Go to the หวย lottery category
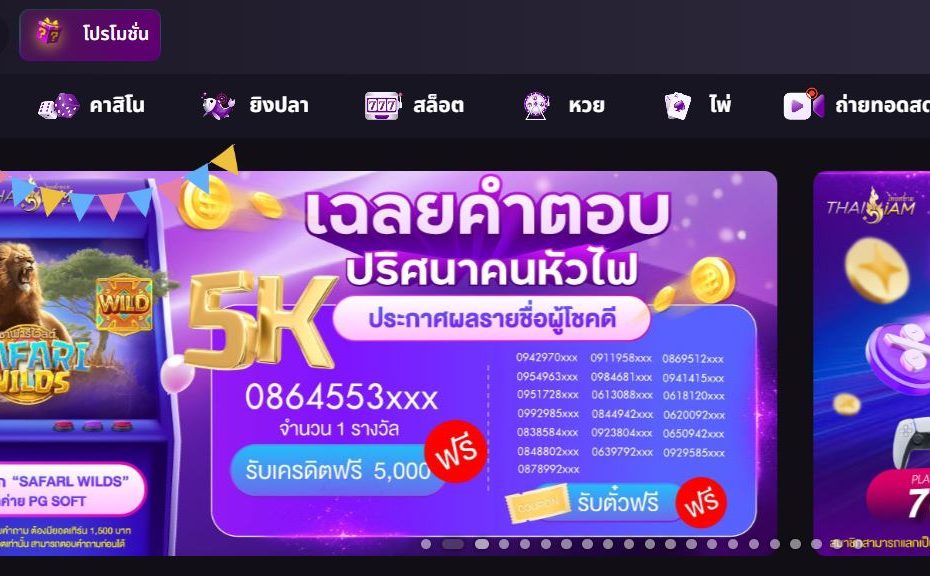This screenshot has width=930, height=576. [565, 105]
